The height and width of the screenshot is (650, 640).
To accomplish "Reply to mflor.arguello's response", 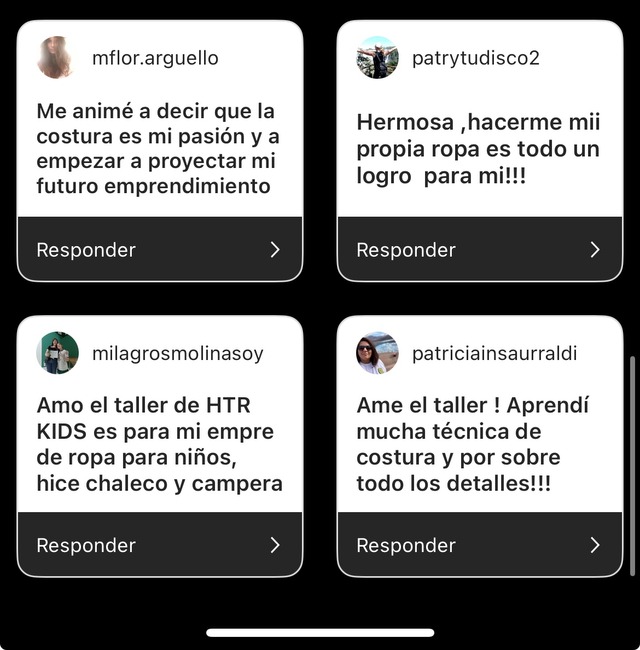I will pyautogui.click(x=160, y=250).
